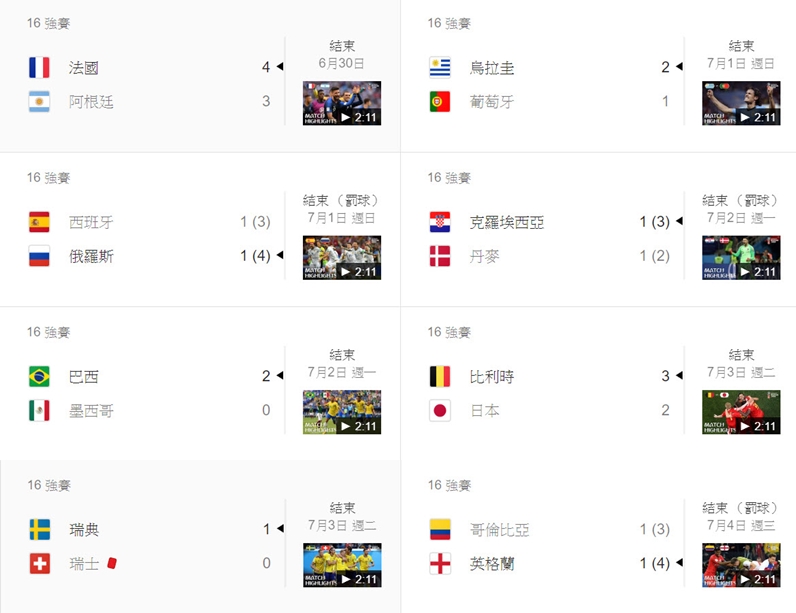Play the Uruguay vs Portugal highlights video
This screenshot has height=613, width=796.
(x=741, y=103)
